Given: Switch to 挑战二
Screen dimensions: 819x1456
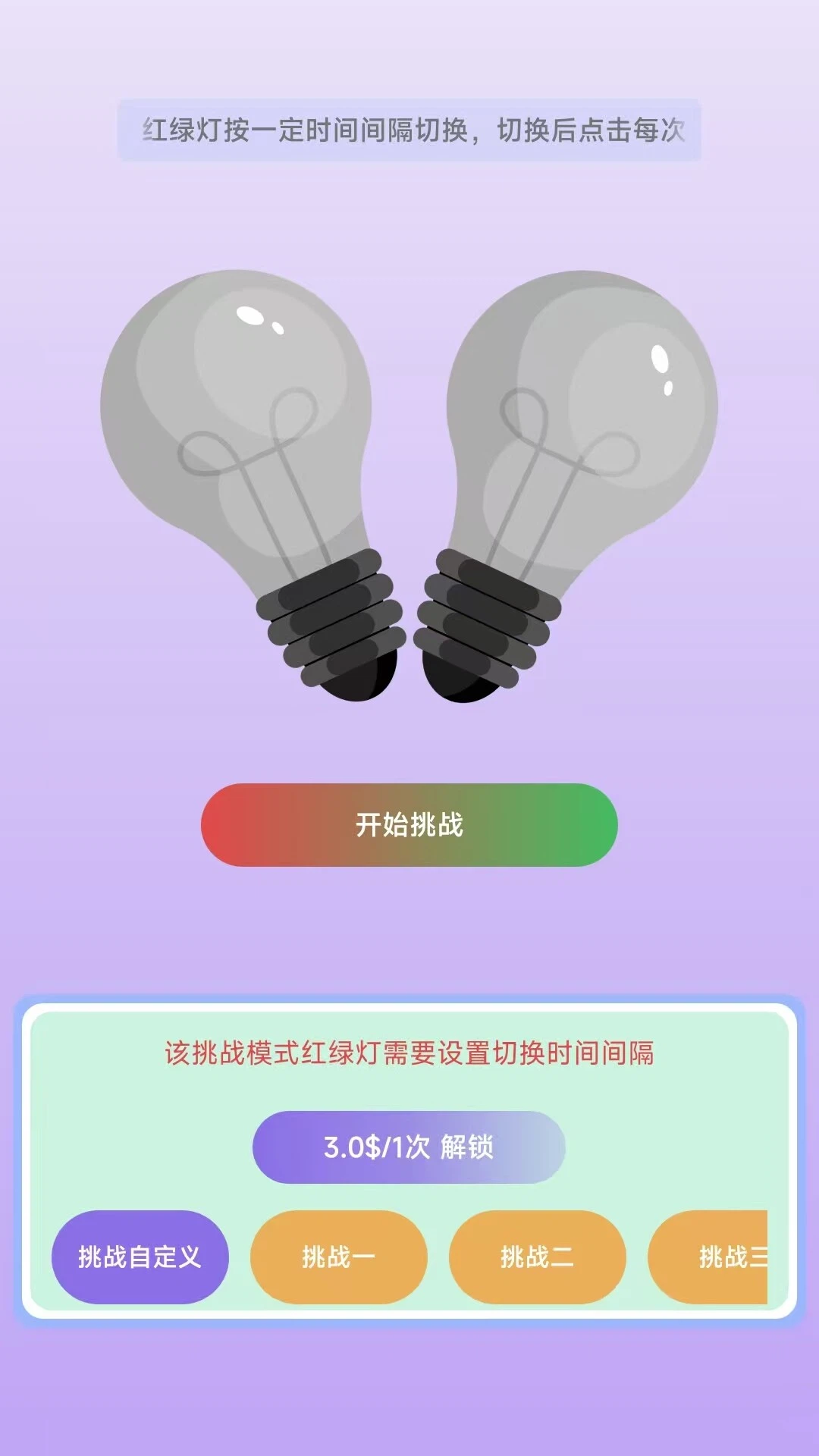Looking at the screenshot, I should click(538, 1257).
